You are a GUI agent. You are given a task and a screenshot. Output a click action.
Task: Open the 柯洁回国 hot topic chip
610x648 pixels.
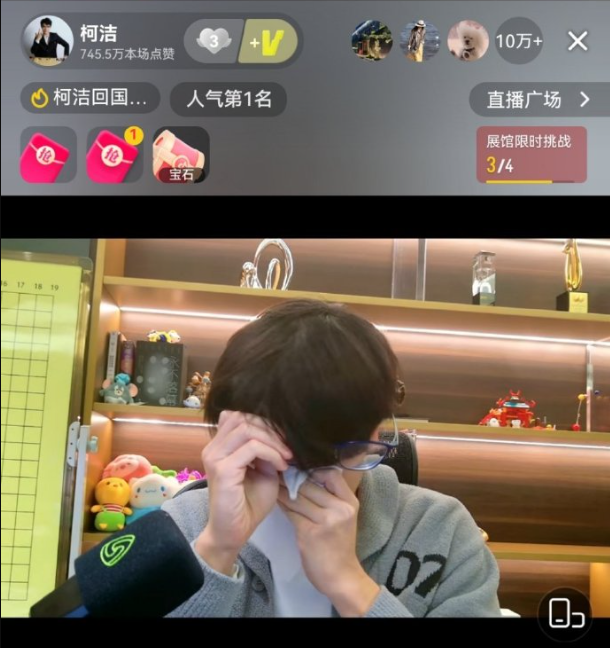coord(90,99)
